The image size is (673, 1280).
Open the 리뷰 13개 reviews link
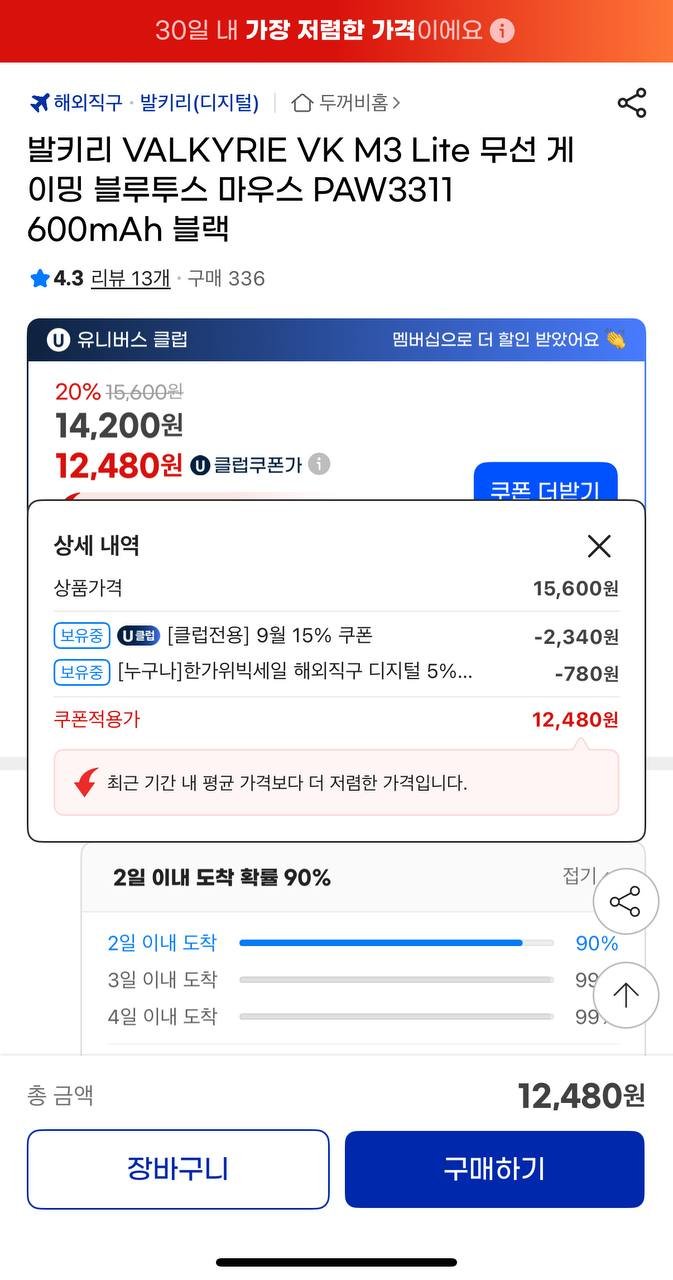130,278
